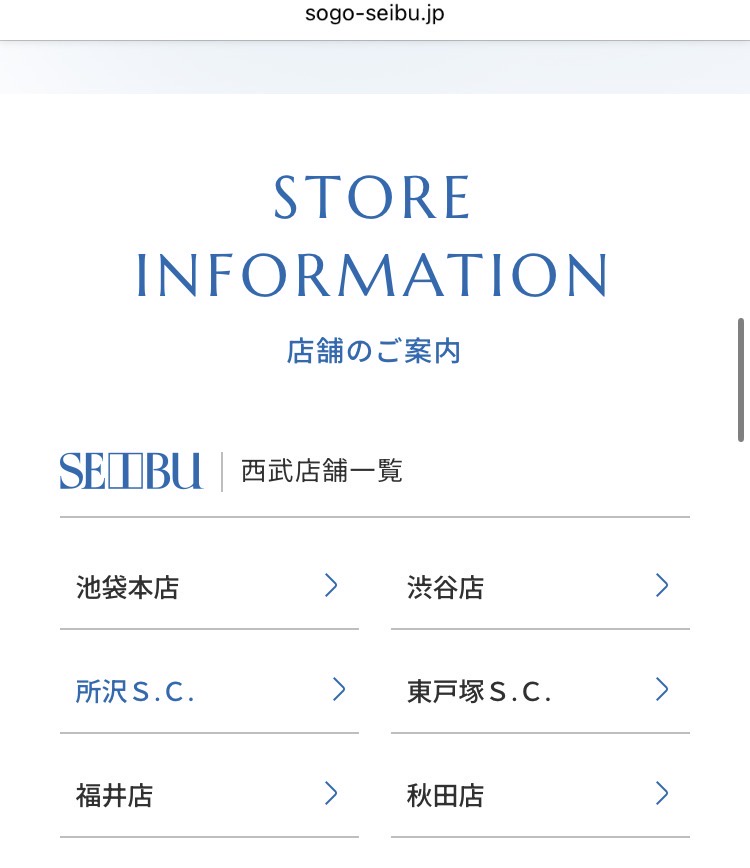The width and height of the screenshot is (750, 868).
Task: Open the 池袋本店 store page
Action: click(208, 587)
